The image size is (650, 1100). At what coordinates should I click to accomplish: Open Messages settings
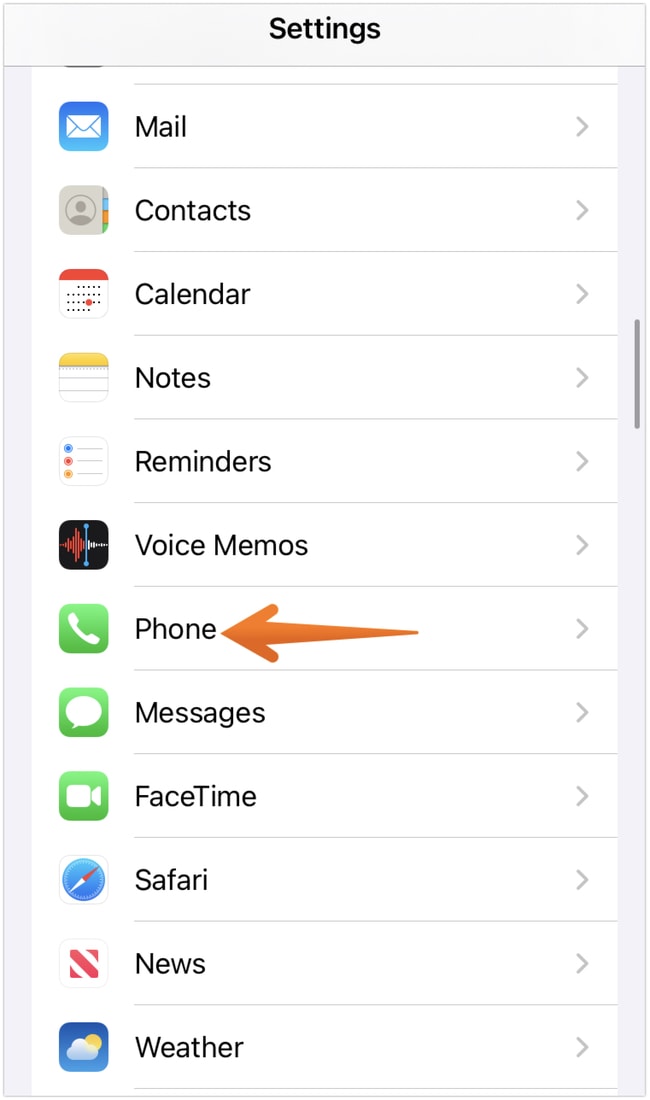coord(324,713)
